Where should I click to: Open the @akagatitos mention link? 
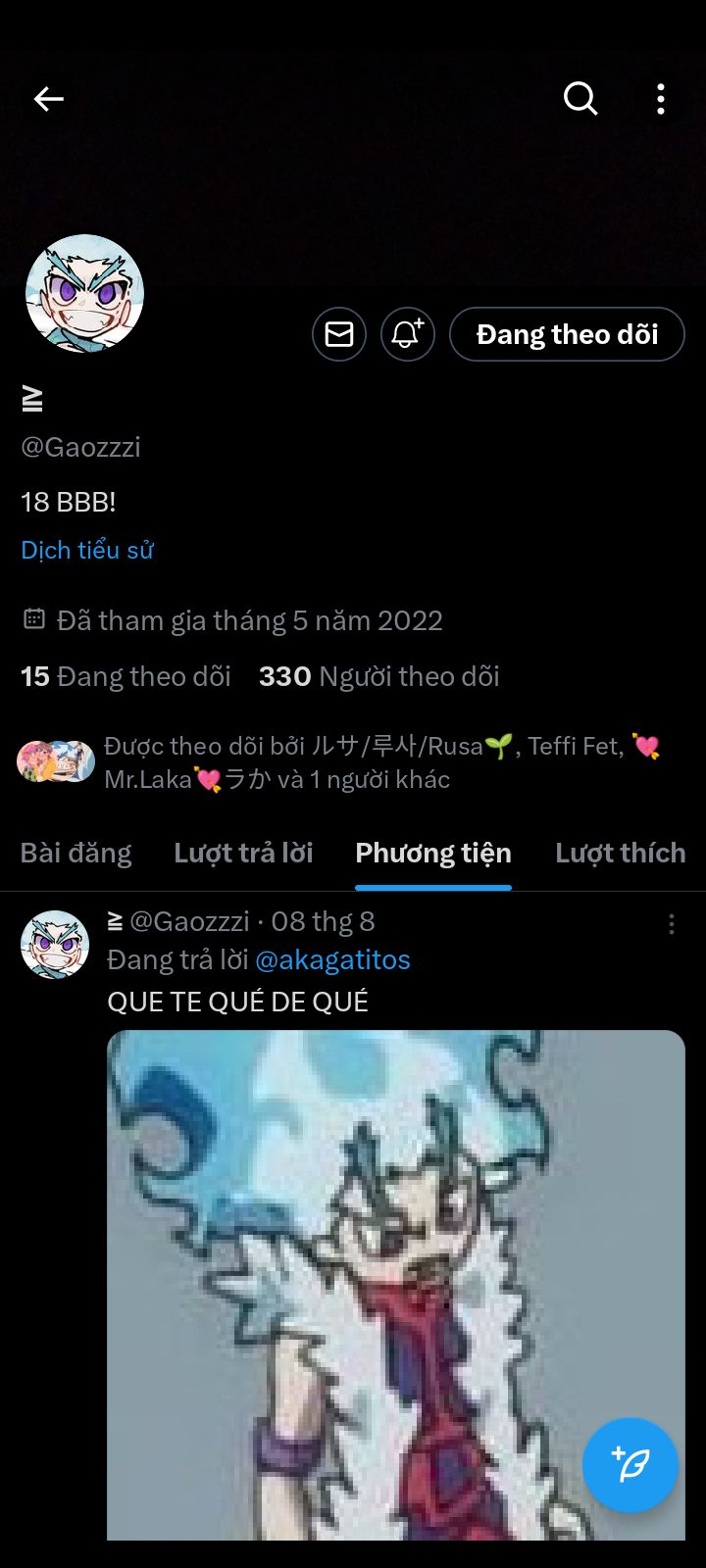(332, 959)
